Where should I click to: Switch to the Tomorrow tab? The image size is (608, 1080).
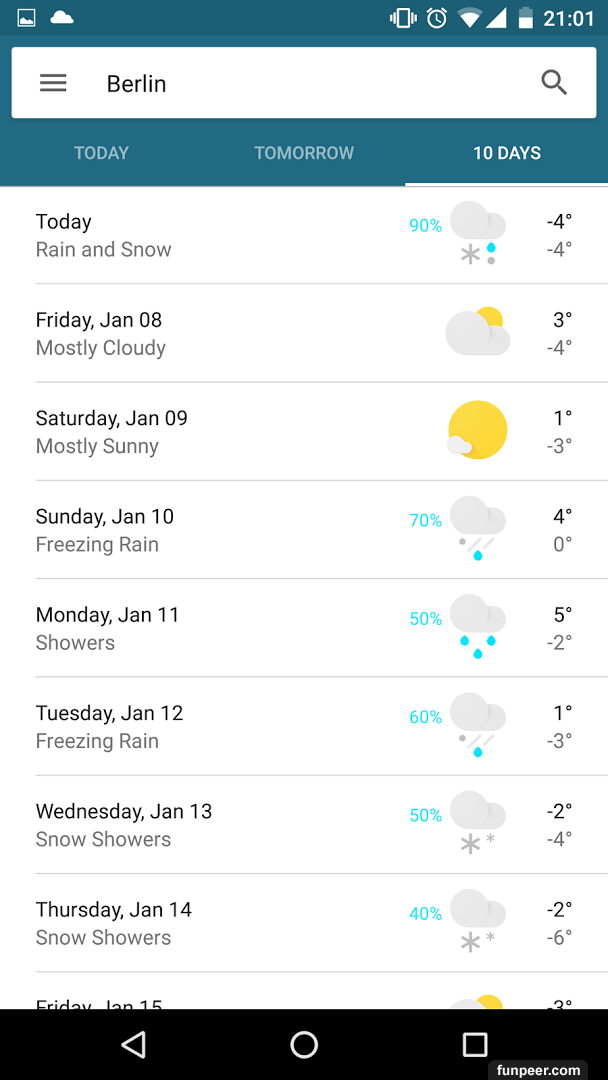coord(304,153)
